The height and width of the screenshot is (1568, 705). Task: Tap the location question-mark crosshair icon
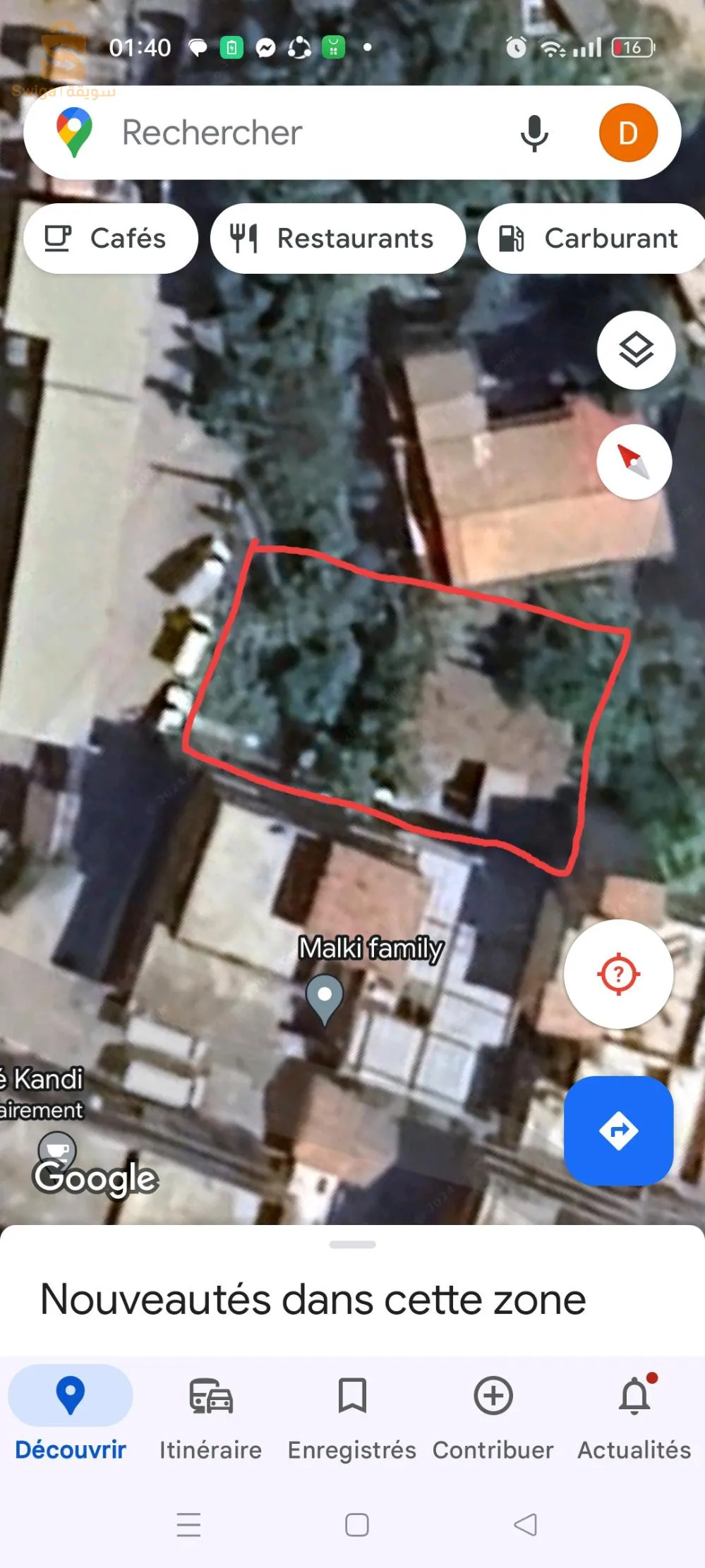click(619, 973)
